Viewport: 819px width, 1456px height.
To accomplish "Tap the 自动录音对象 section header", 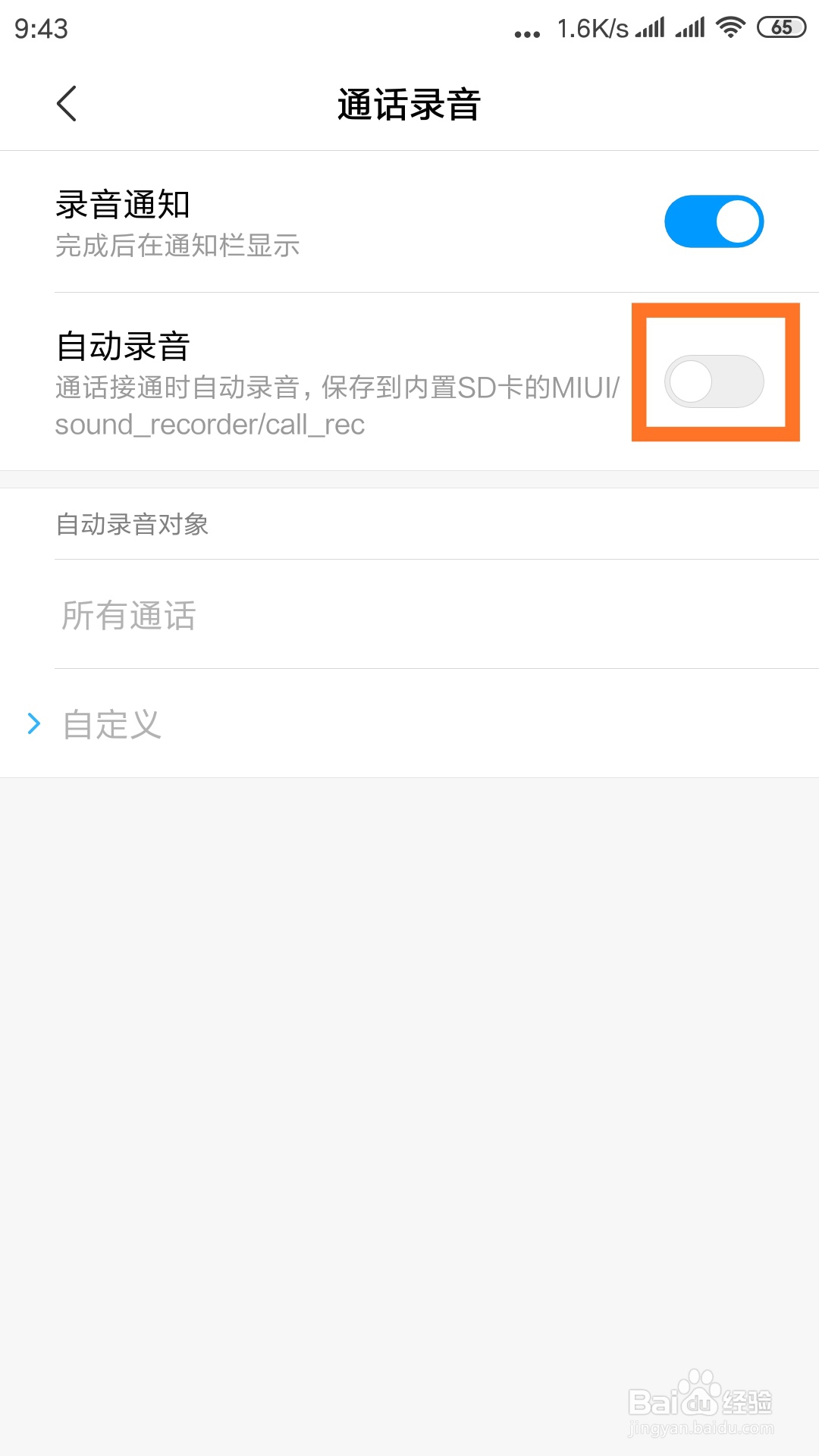I will (133, 524).
